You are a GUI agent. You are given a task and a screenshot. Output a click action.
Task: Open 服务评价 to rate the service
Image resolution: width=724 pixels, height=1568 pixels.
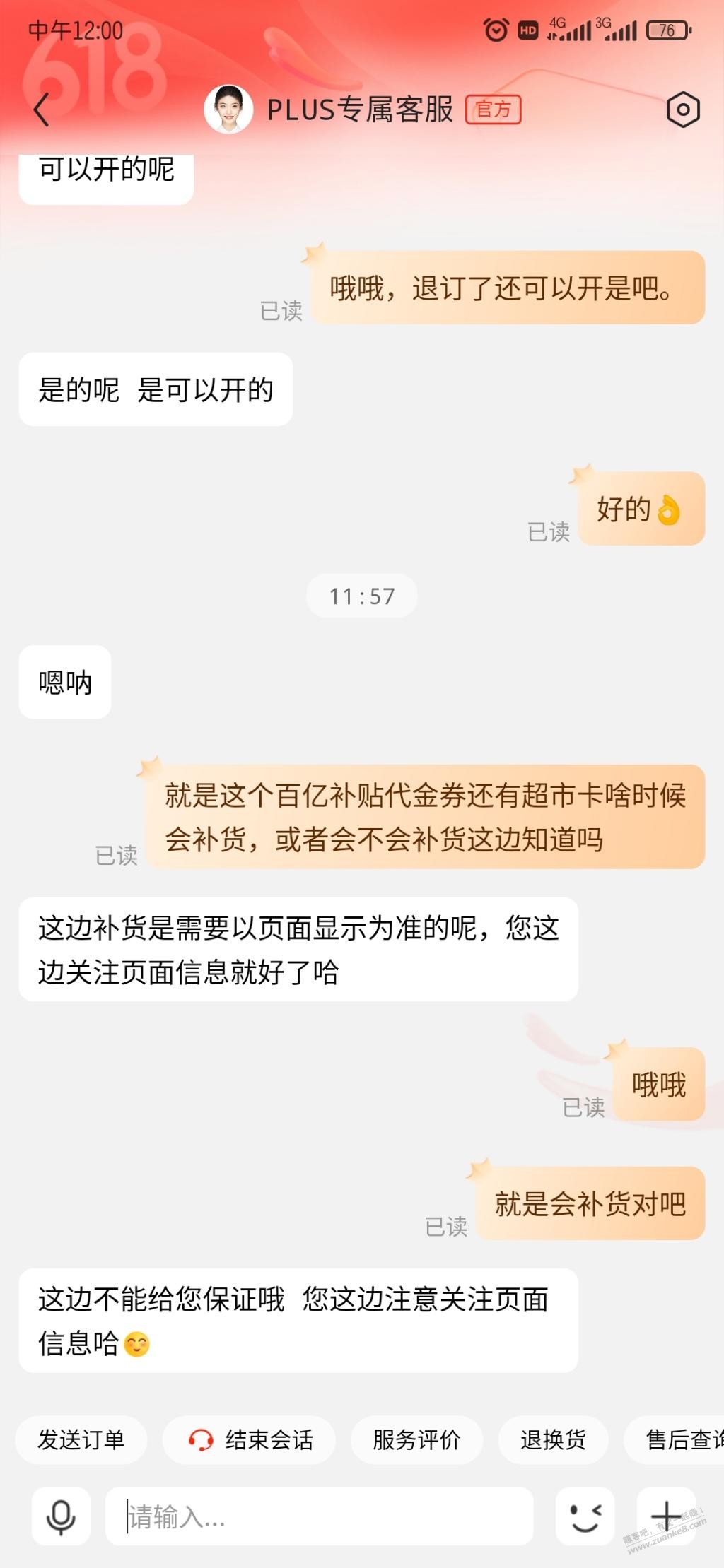tap(416, 1439)
